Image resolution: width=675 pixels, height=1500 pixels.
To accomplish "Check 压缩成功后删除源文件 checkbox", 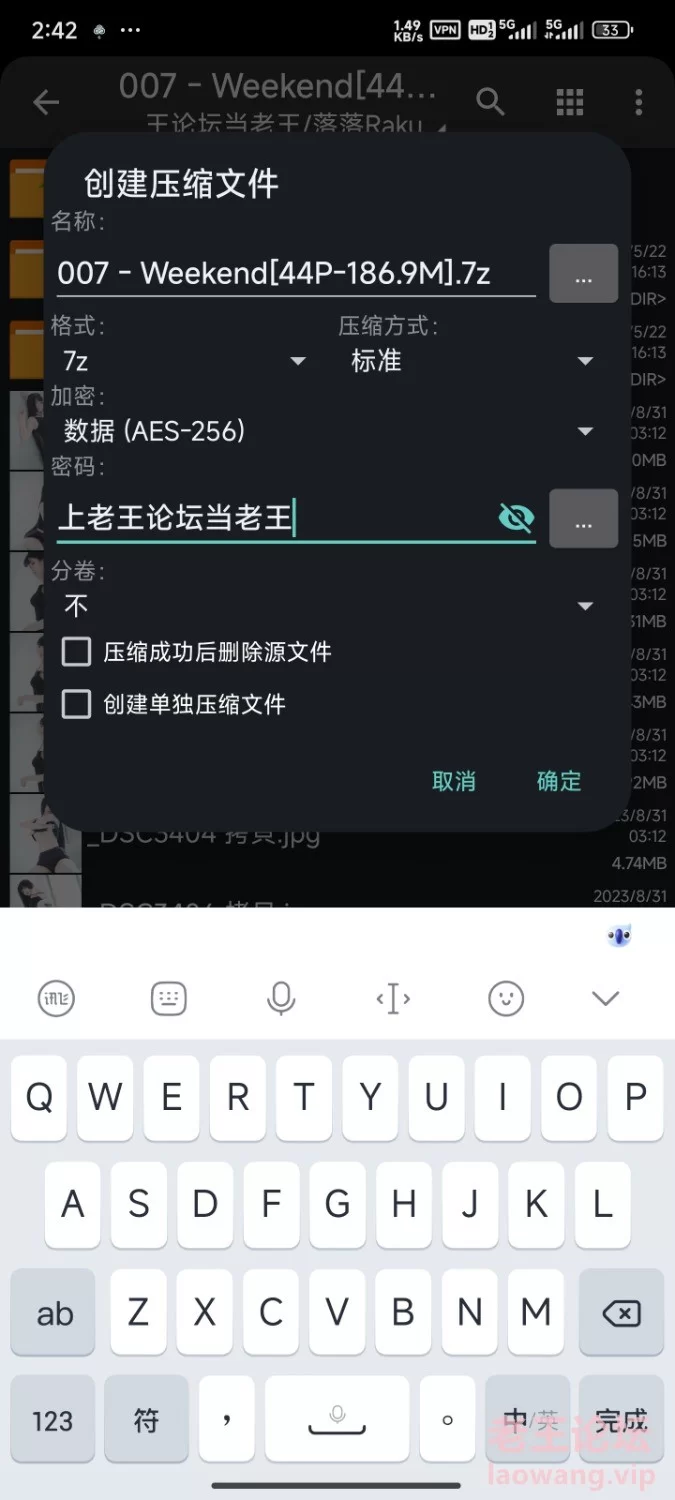I will point(77,653).
